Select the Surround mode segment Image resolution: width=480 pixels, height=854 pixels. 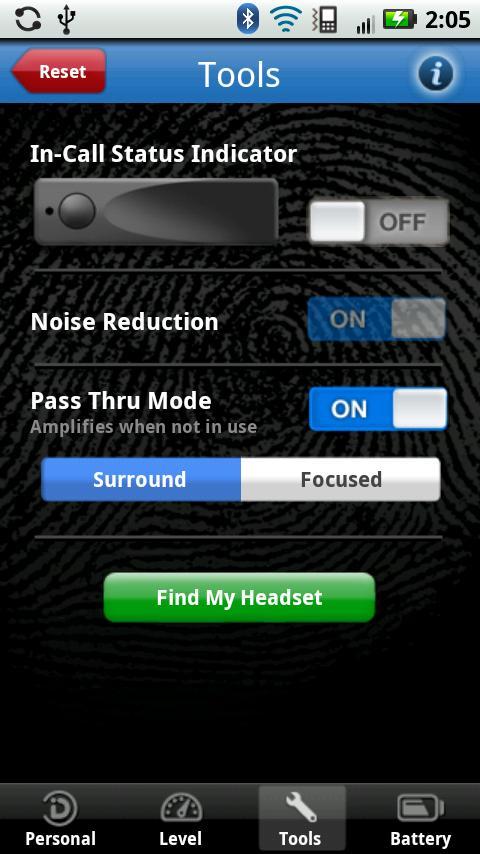click(x=141, y=479)
